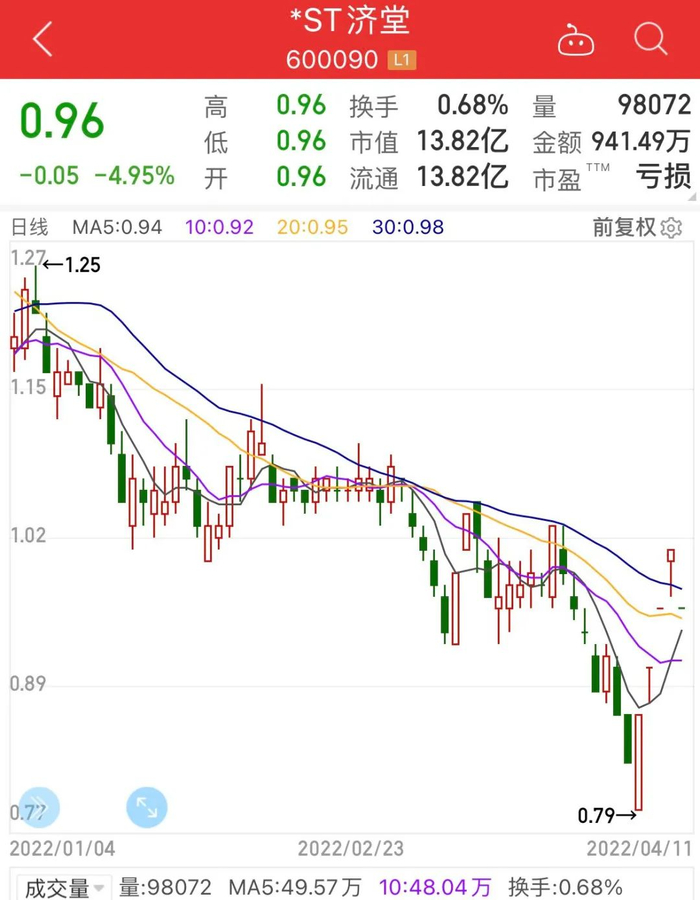The image size is (700, 900).
Task: Open the robot assistant icon
Action: (576, 41)
